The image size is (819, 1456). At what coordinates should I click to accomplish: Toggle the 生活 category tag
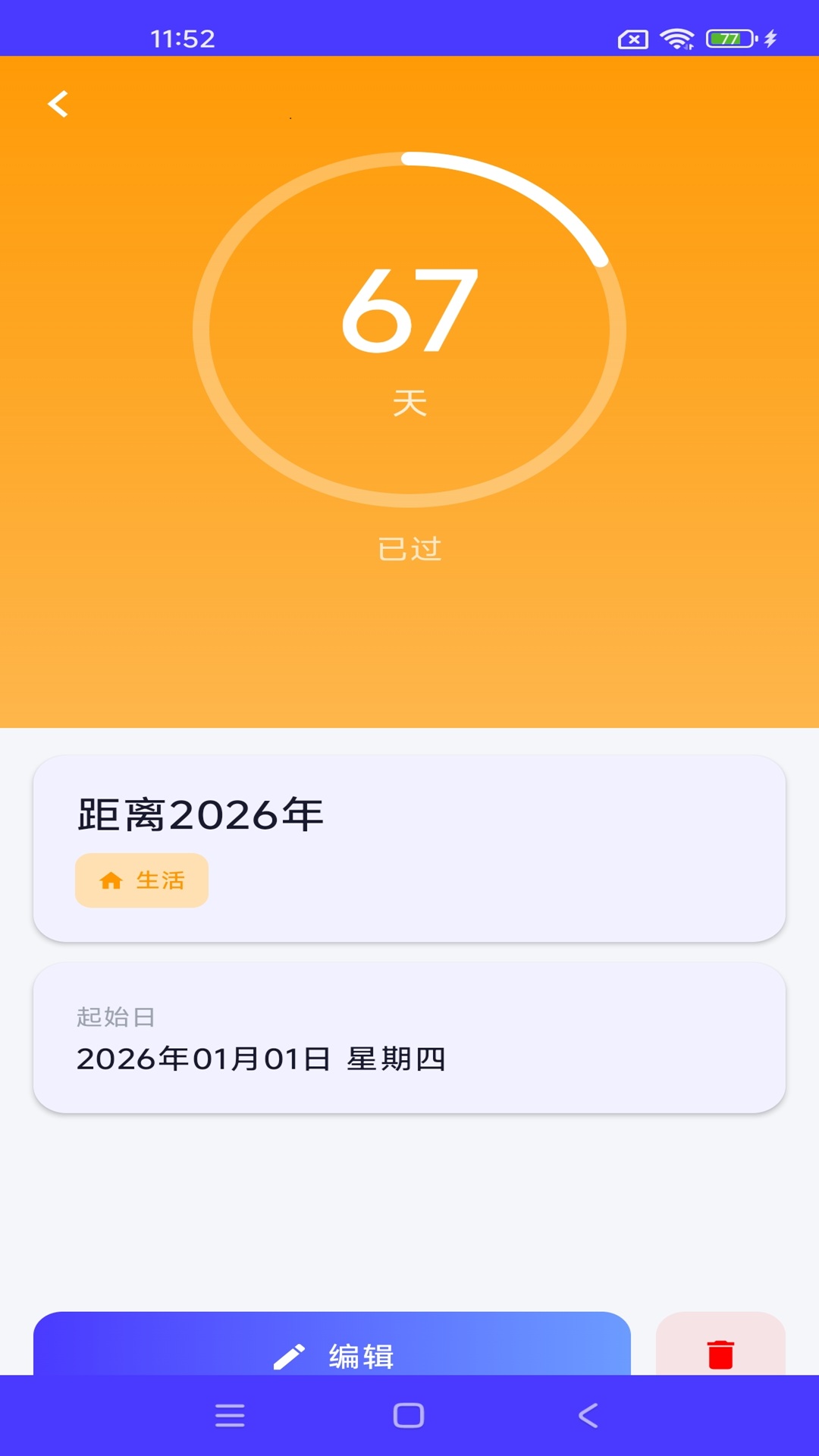(141, 880)
